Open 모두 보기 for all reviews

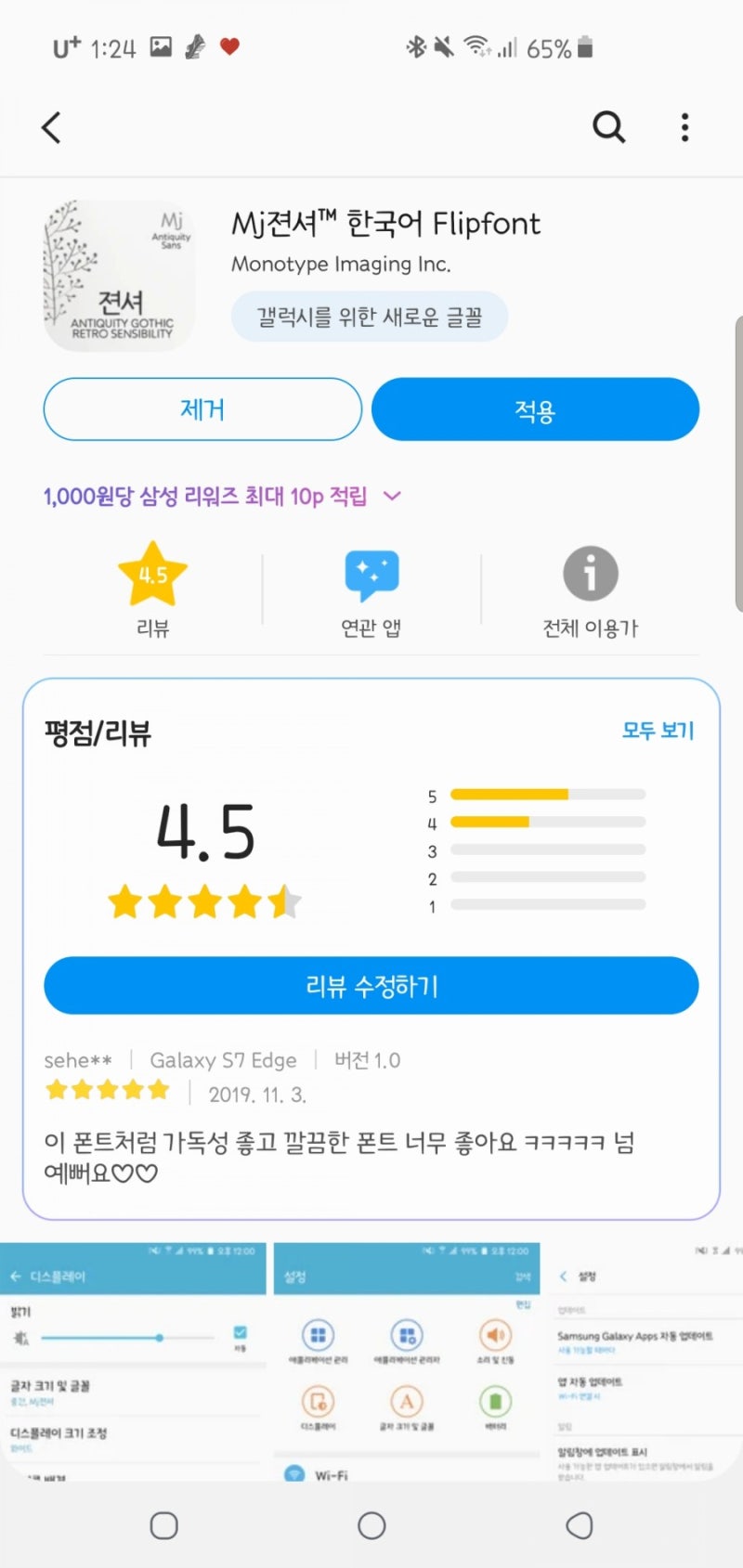tap(658, 731)
